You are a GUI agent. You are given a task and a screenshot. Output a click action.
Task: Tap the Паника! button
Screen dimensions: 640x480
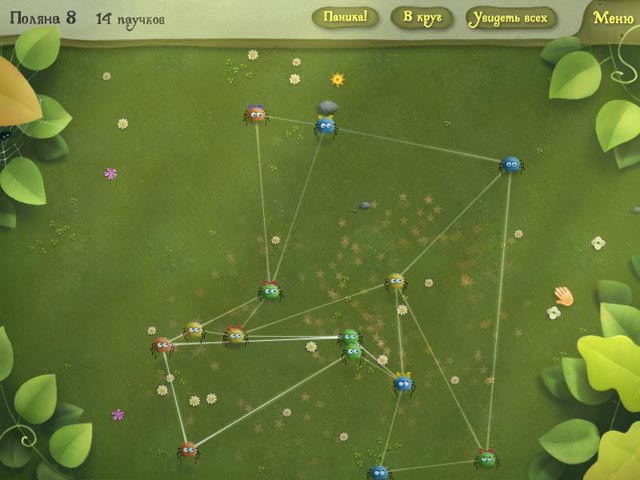[345, 17]
